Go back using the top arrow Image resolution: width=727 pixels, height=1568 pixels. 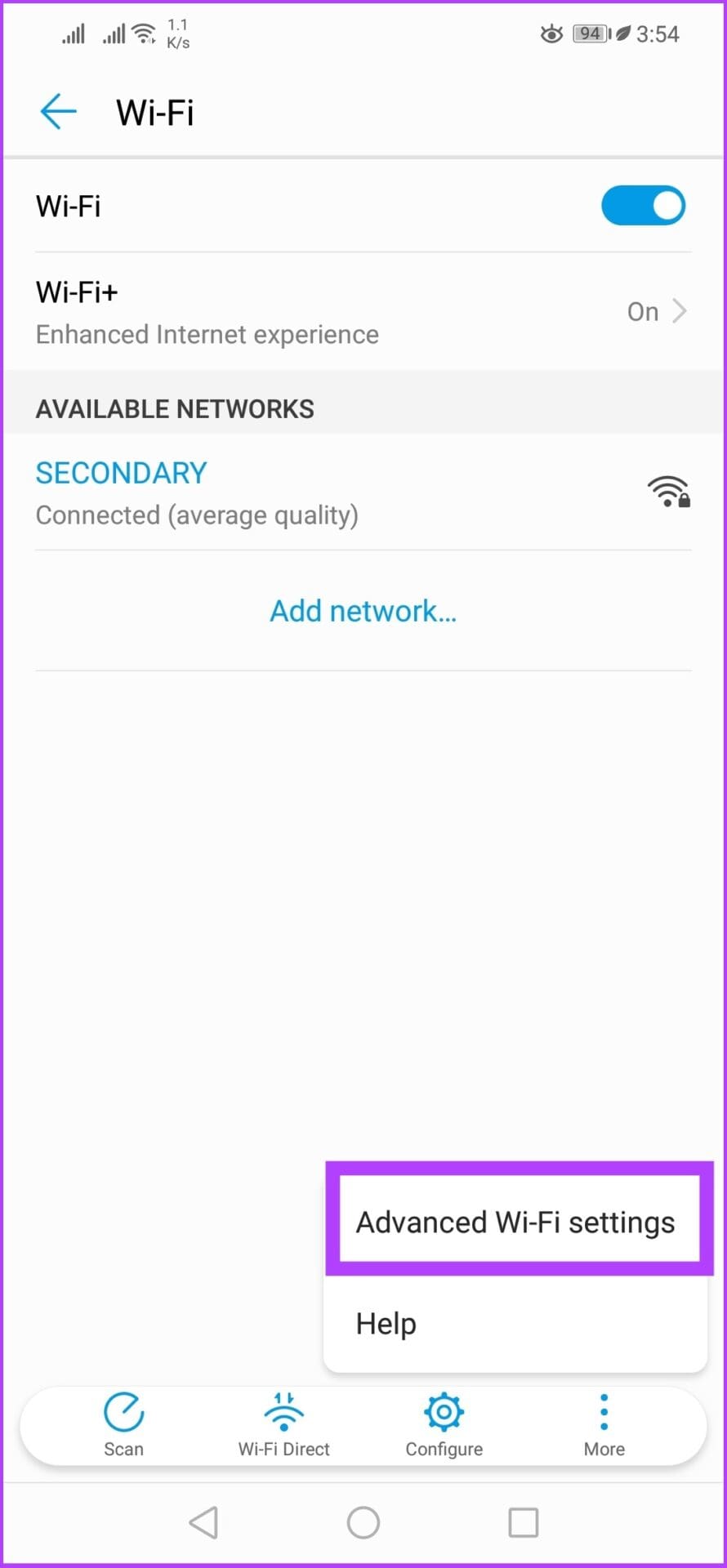tap(58, 112)
